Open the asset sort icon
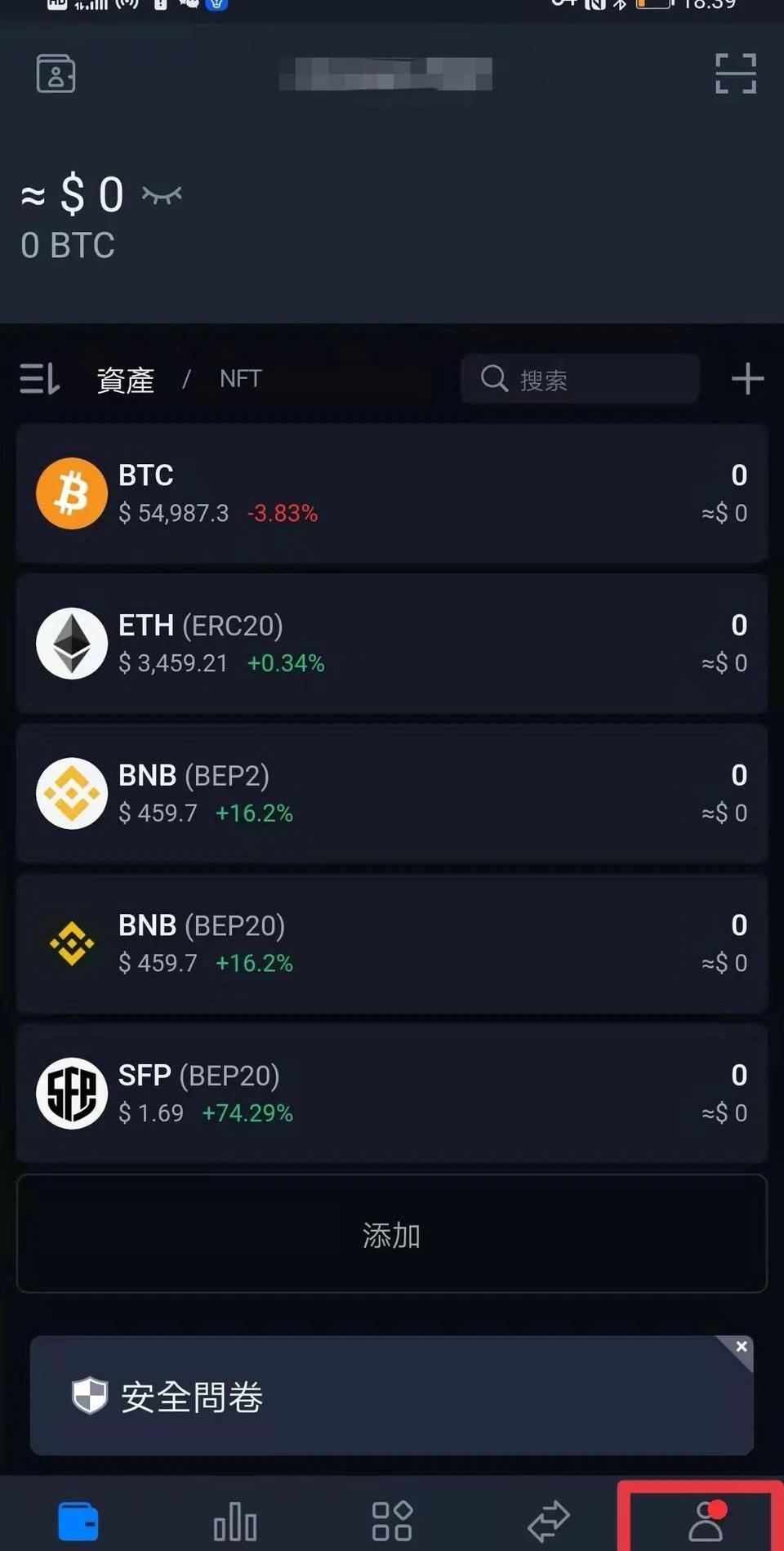 tap(39, 379)
